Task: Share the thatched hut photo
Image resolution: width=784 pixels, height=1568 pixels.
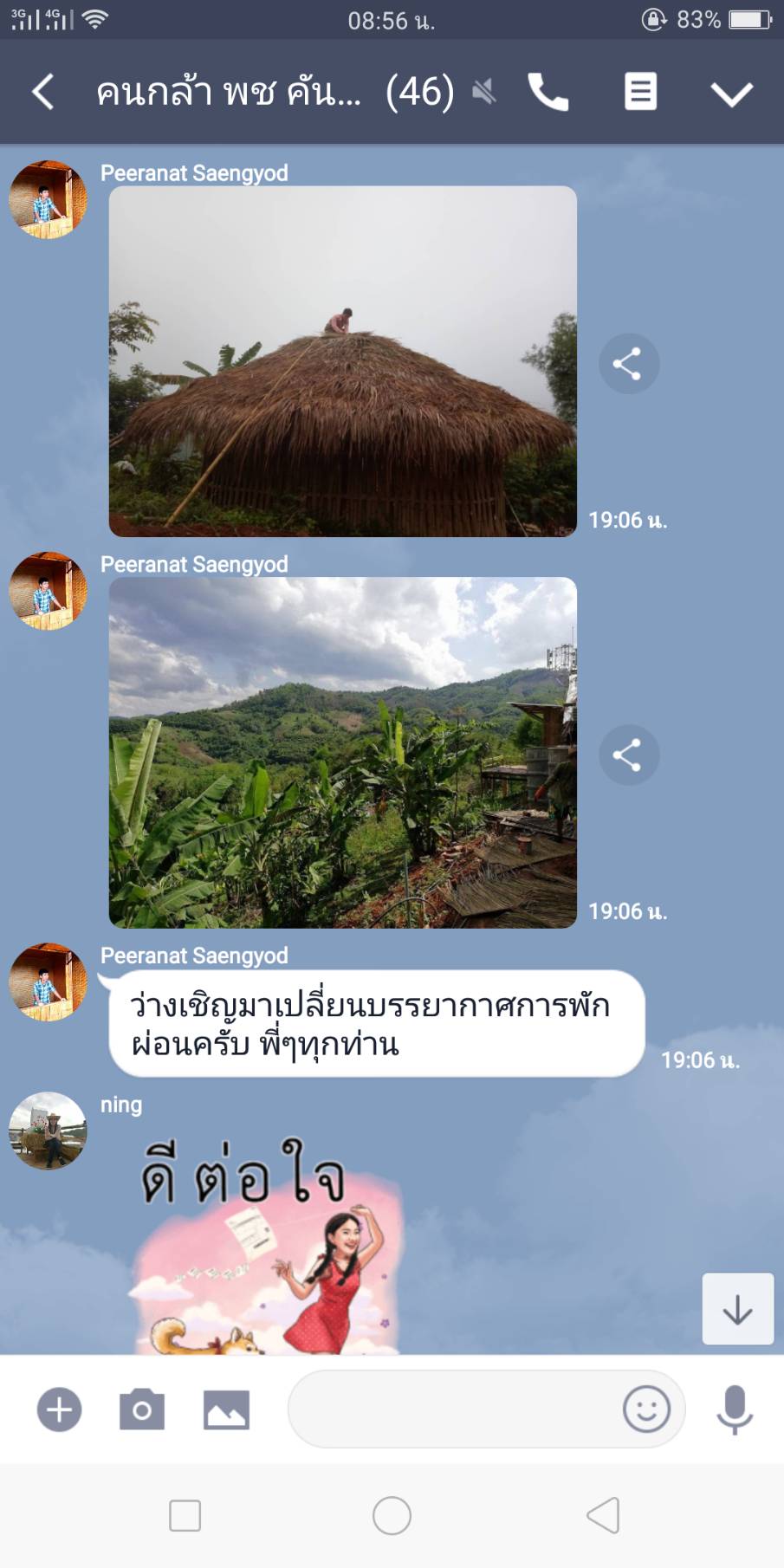Action: pyautogui.click(x=628, y=364)
